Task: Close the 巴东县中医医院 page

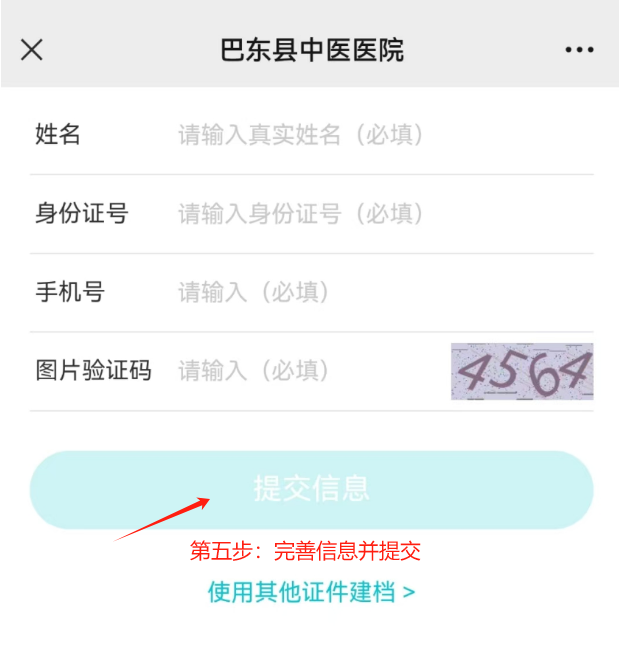Action: click(32, 50)
